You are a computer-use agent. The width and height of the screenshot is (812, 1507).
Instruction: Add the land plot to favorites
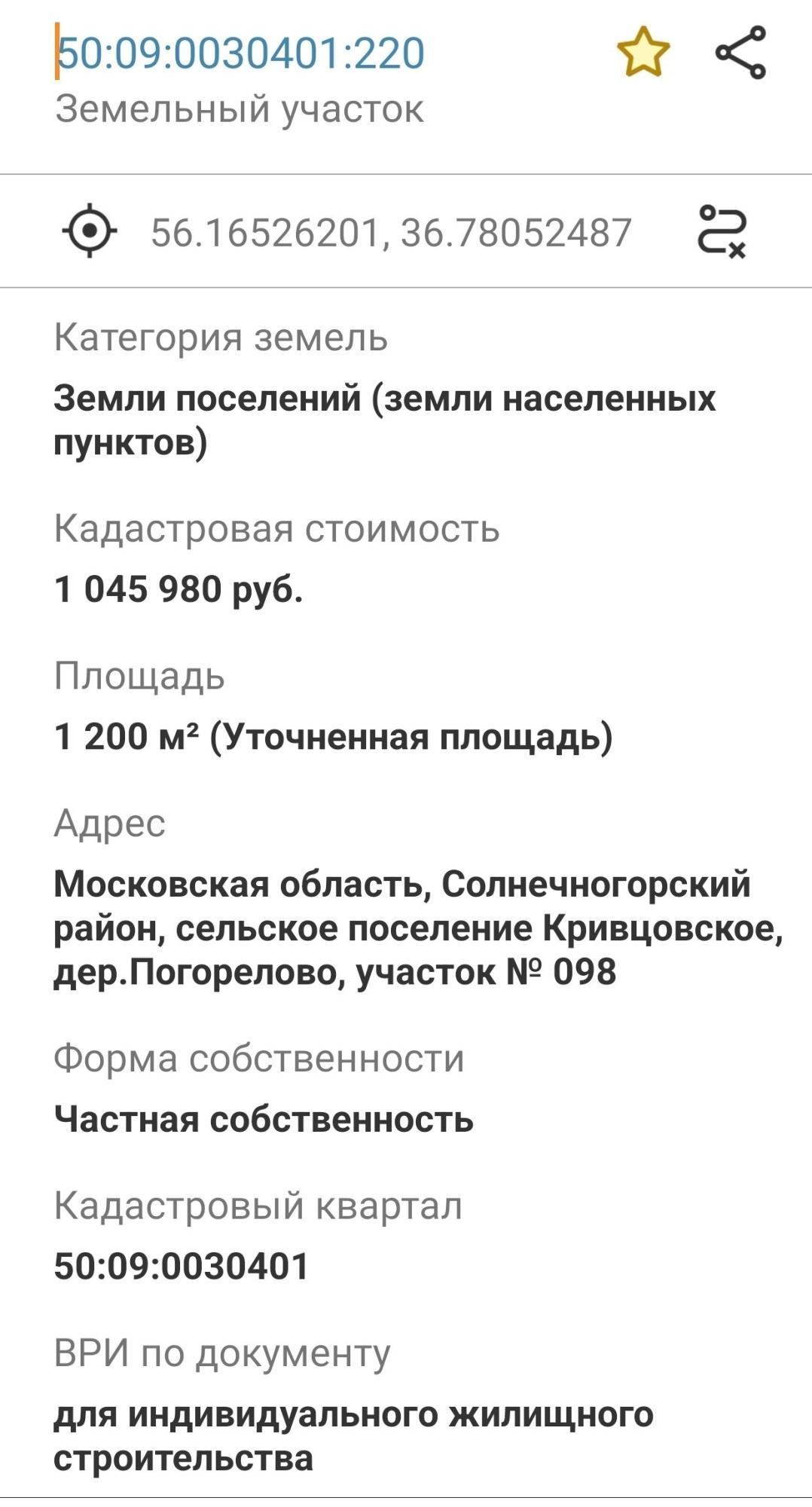(x=643, y=52)
